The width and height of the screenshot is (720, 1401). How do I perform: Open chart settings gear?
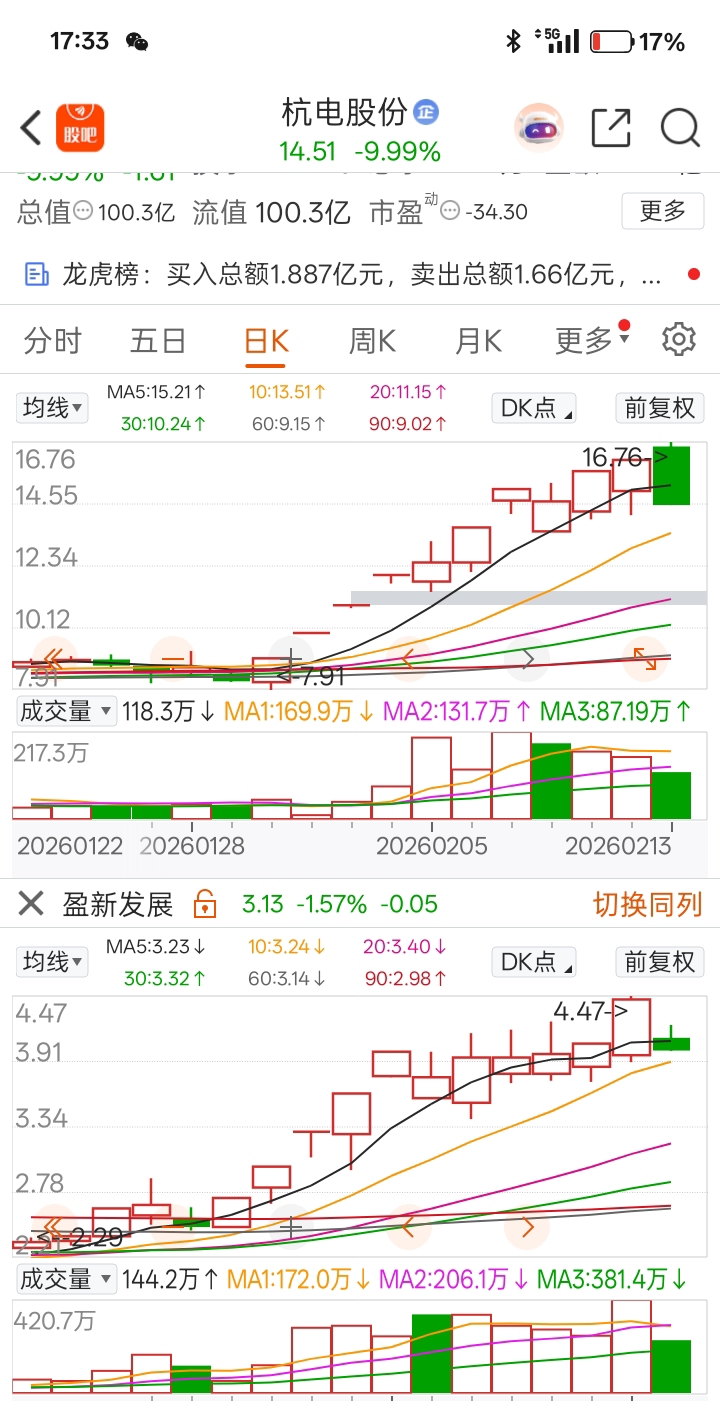(x=679, y=340)
